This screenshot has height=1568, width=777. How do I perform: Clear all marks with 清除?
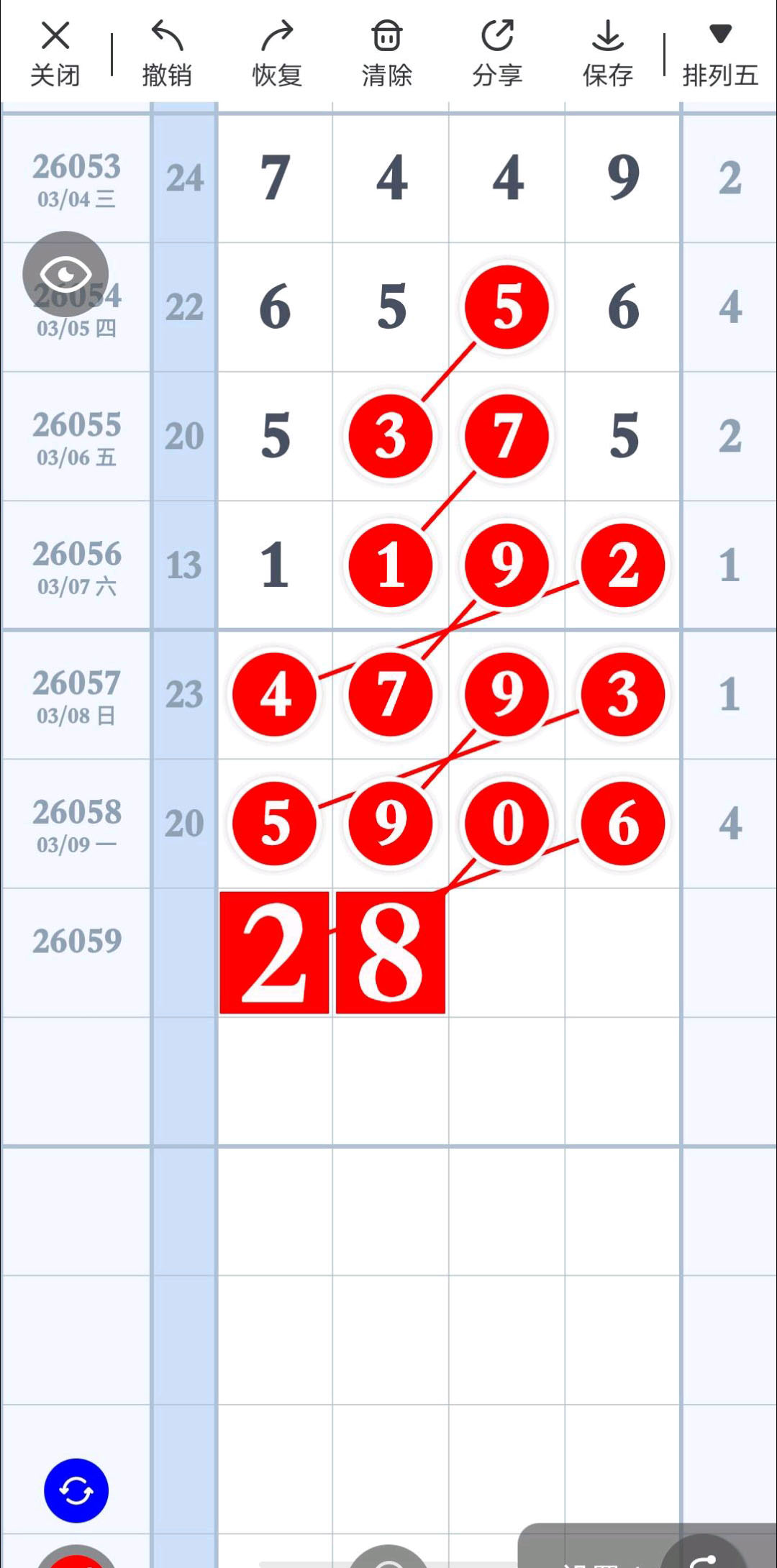pos(387,53)
